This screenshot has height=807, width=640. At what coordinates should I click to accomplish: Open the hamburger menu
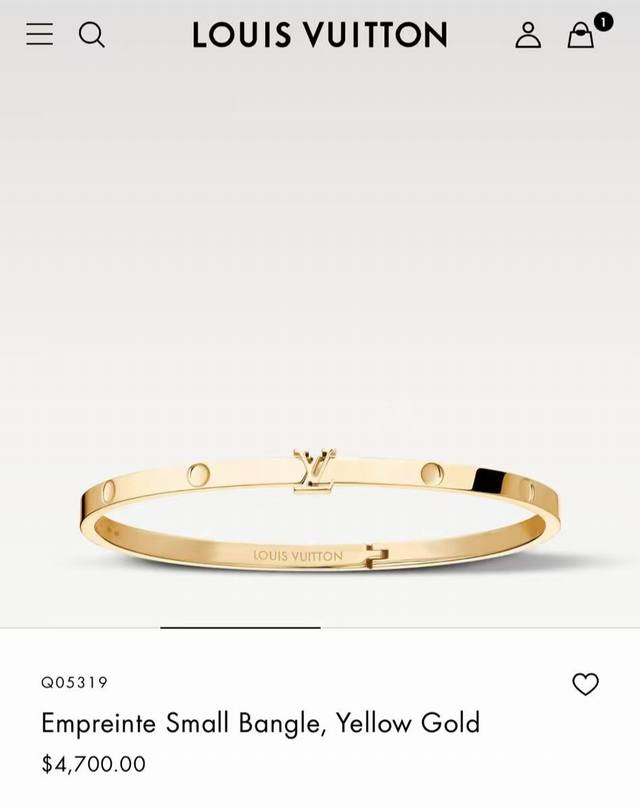(40, 35)
